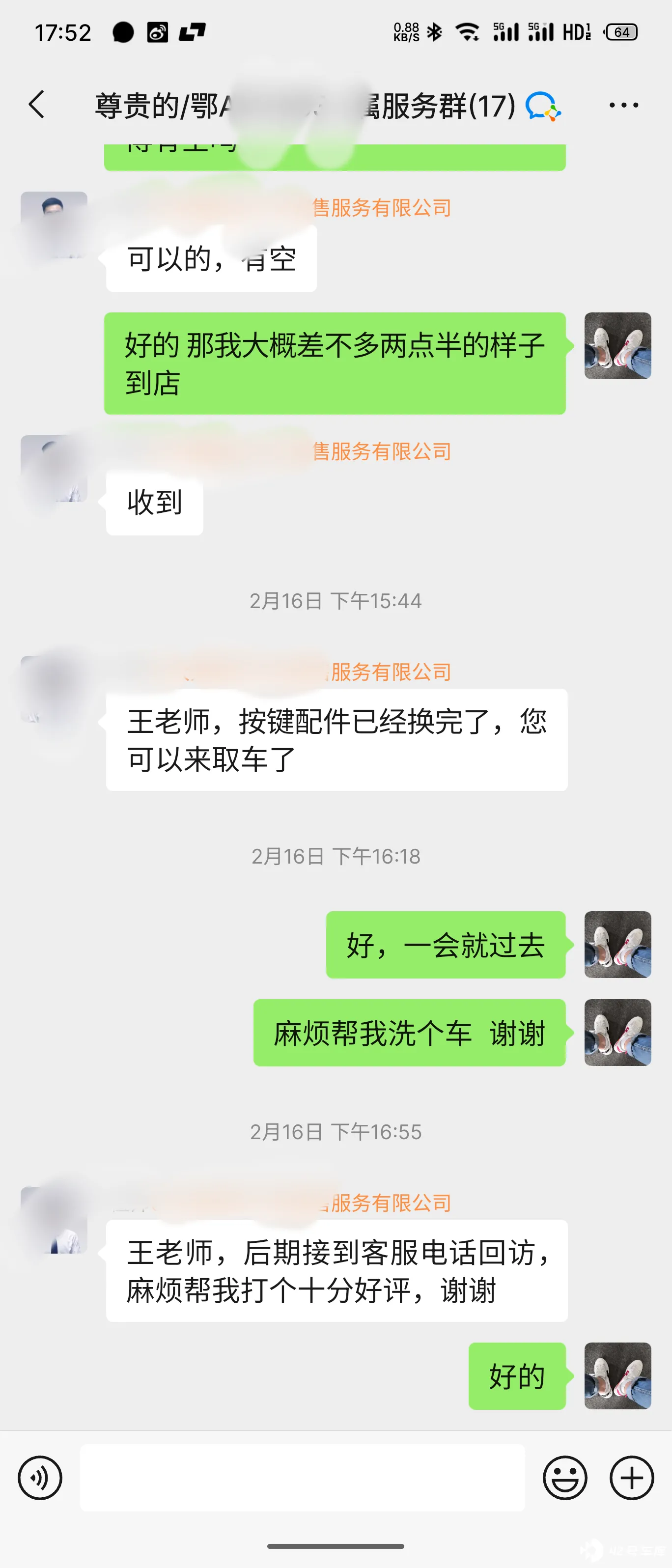Tap my avatar beside '好的' message

pyautogui.click(x=617, y=1375)
